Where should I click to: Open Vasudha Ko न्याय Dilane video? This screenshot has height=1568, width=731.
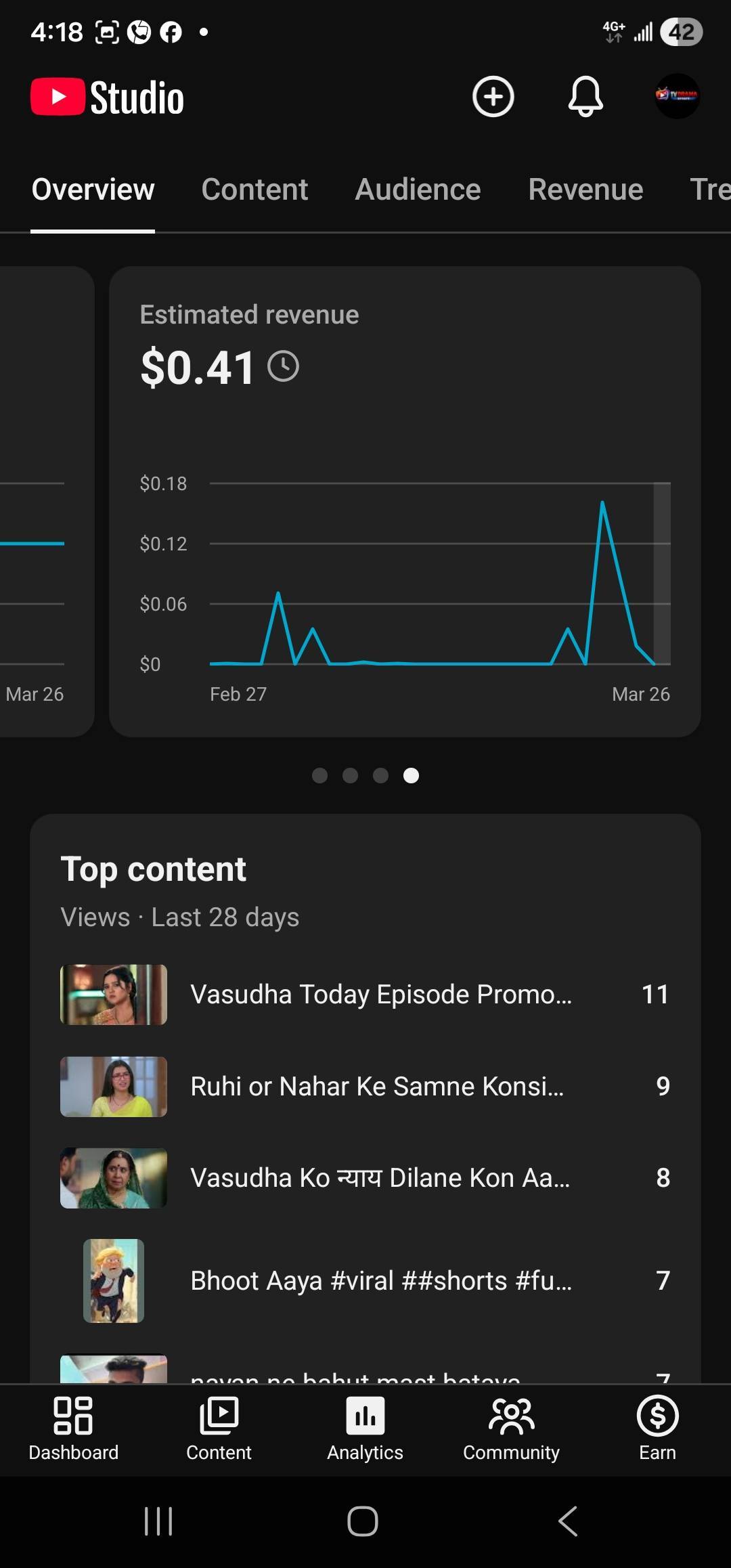point(379,1178)
